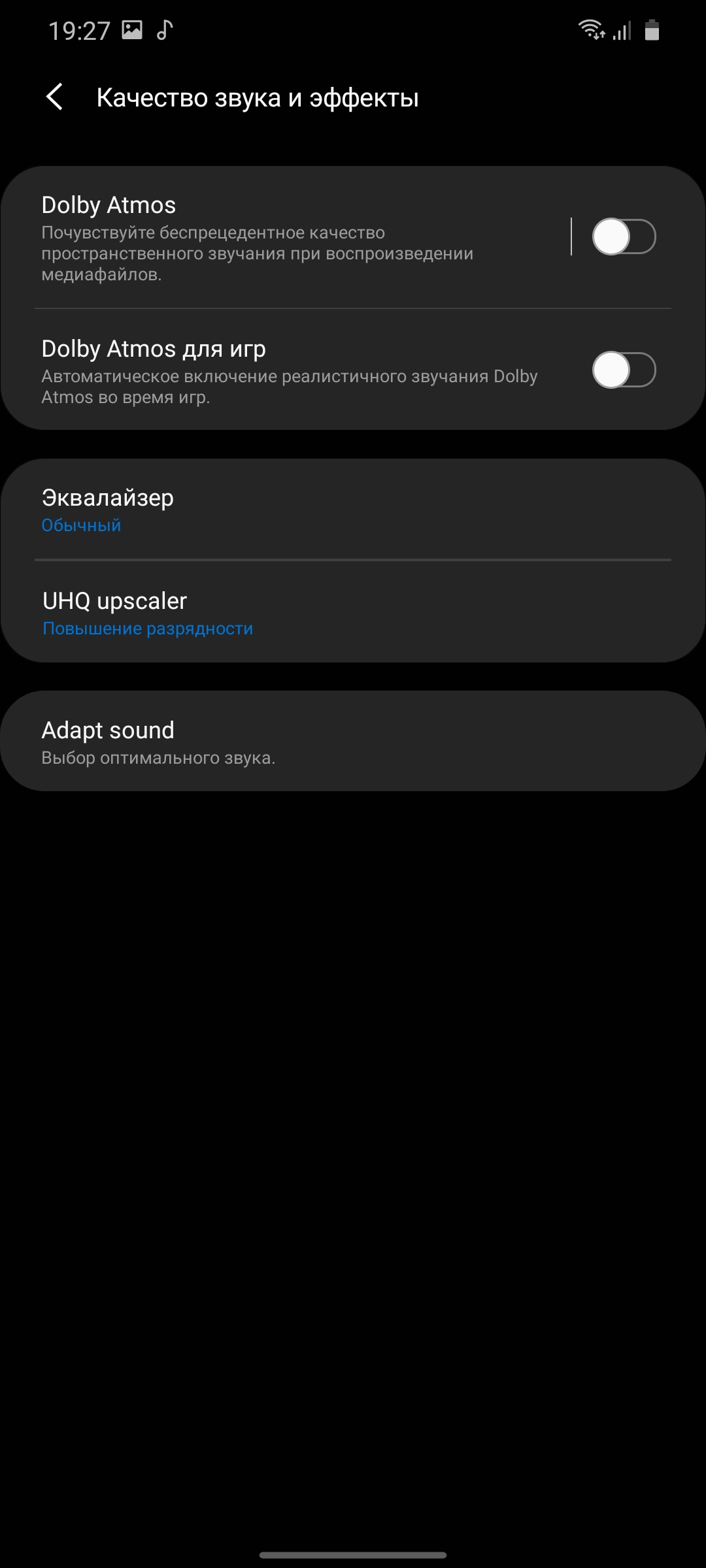Turn on Dolby Atmos для игр
This screenshot has height=1568, width=706.
623,370
